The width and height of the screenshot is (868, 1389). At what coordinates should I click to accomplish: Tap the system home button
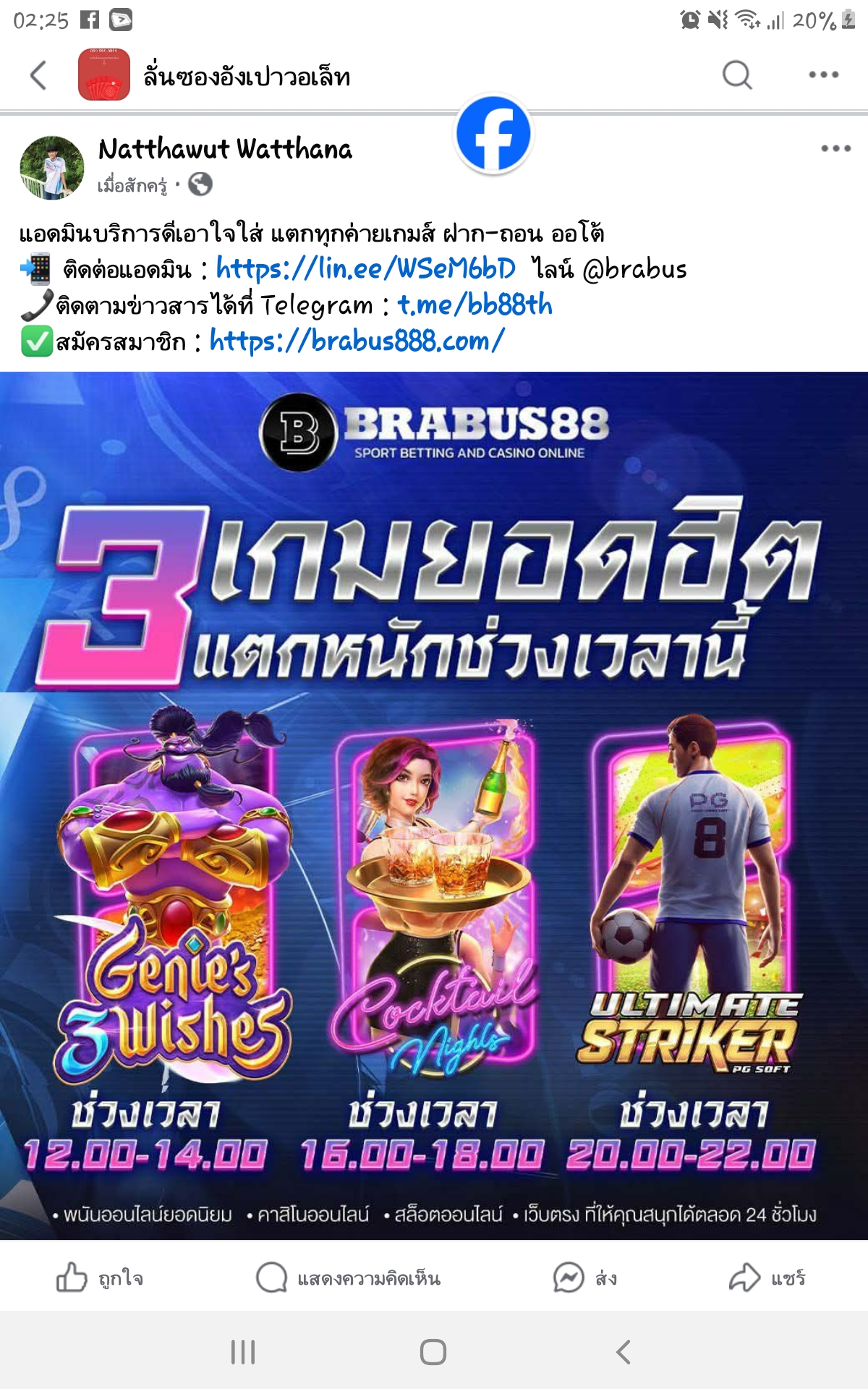click(433, 1351)
